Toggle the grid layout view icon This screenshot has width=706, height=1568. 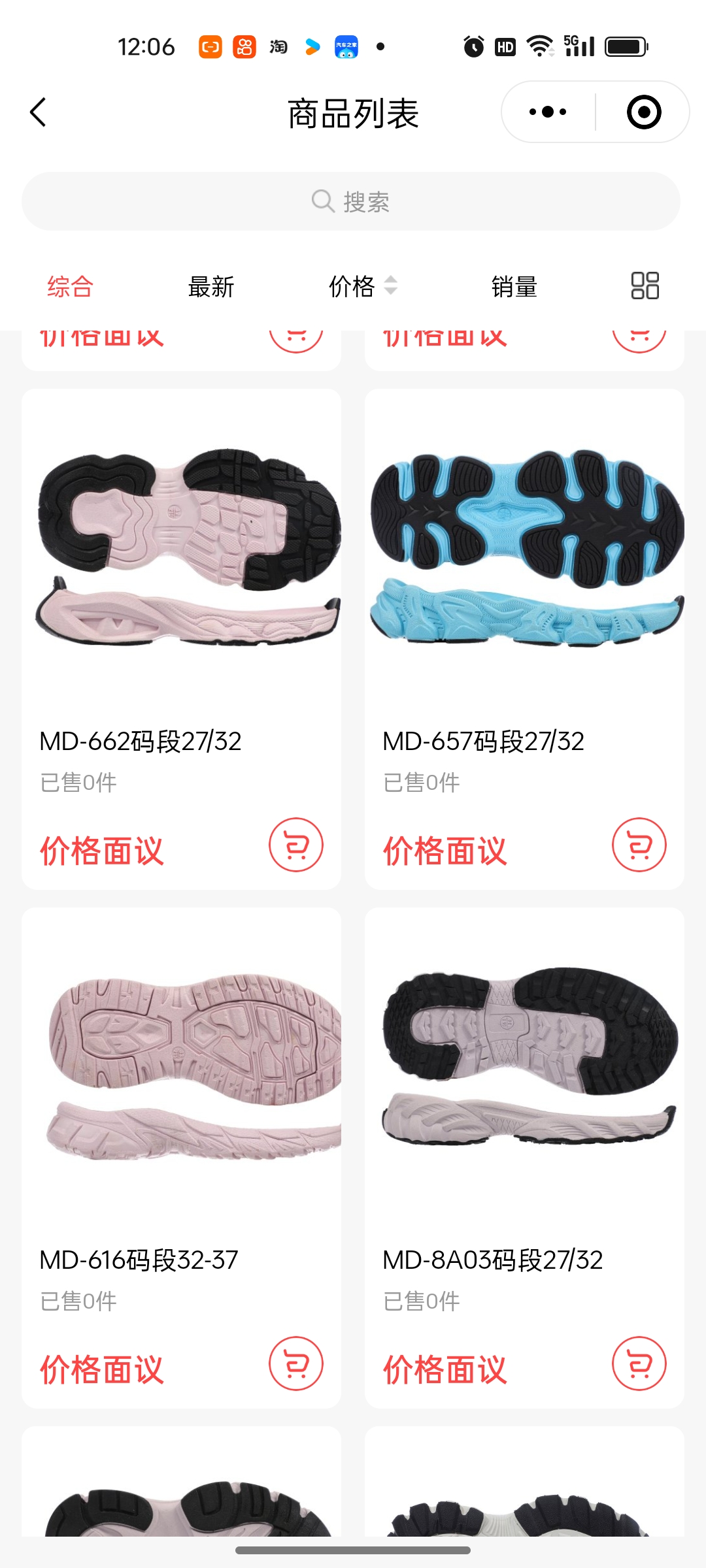[x=645, y=286]
